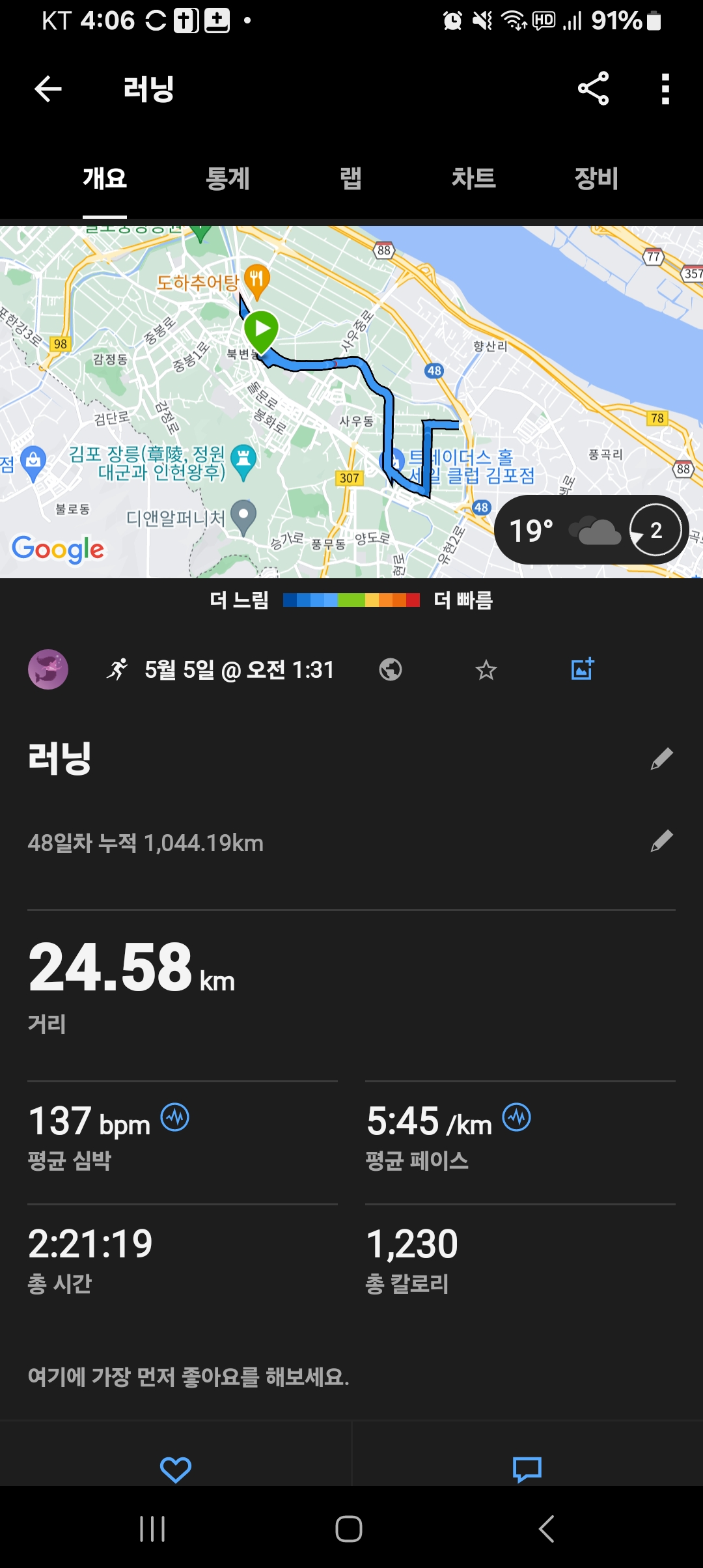Edit the 러닝 activity title
The image size is (703, 1568).
coord(661,759)
